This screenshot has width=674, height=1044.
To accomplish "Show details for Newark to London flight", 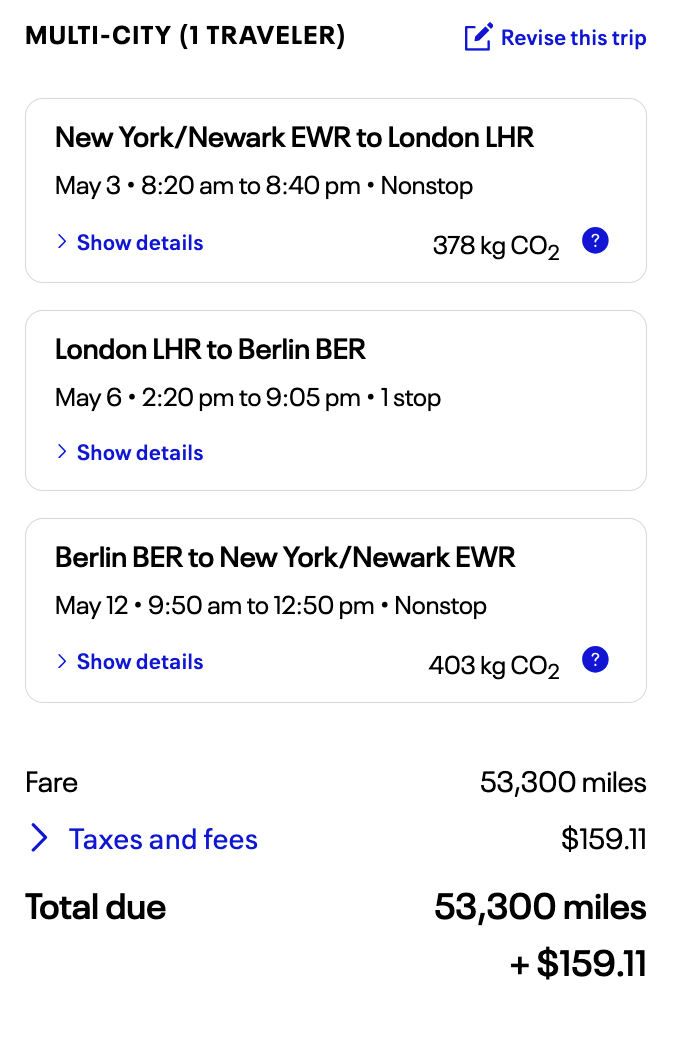I will (x=130, y=243).
